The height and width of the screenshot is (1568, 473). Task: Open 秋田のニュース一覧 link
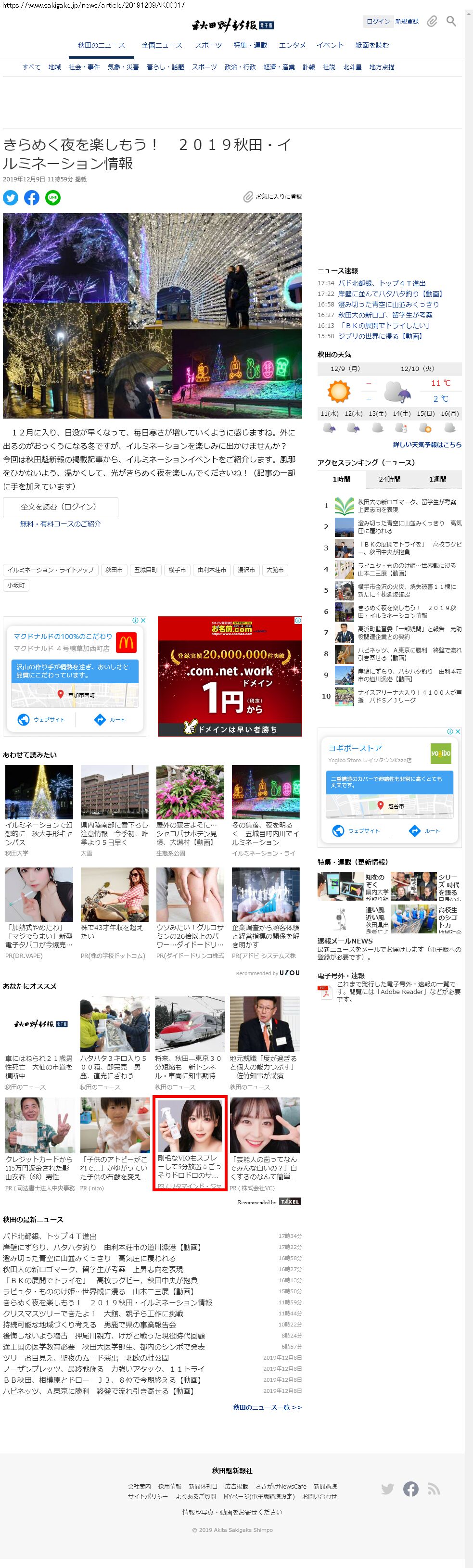click(x=267, y=1407)
